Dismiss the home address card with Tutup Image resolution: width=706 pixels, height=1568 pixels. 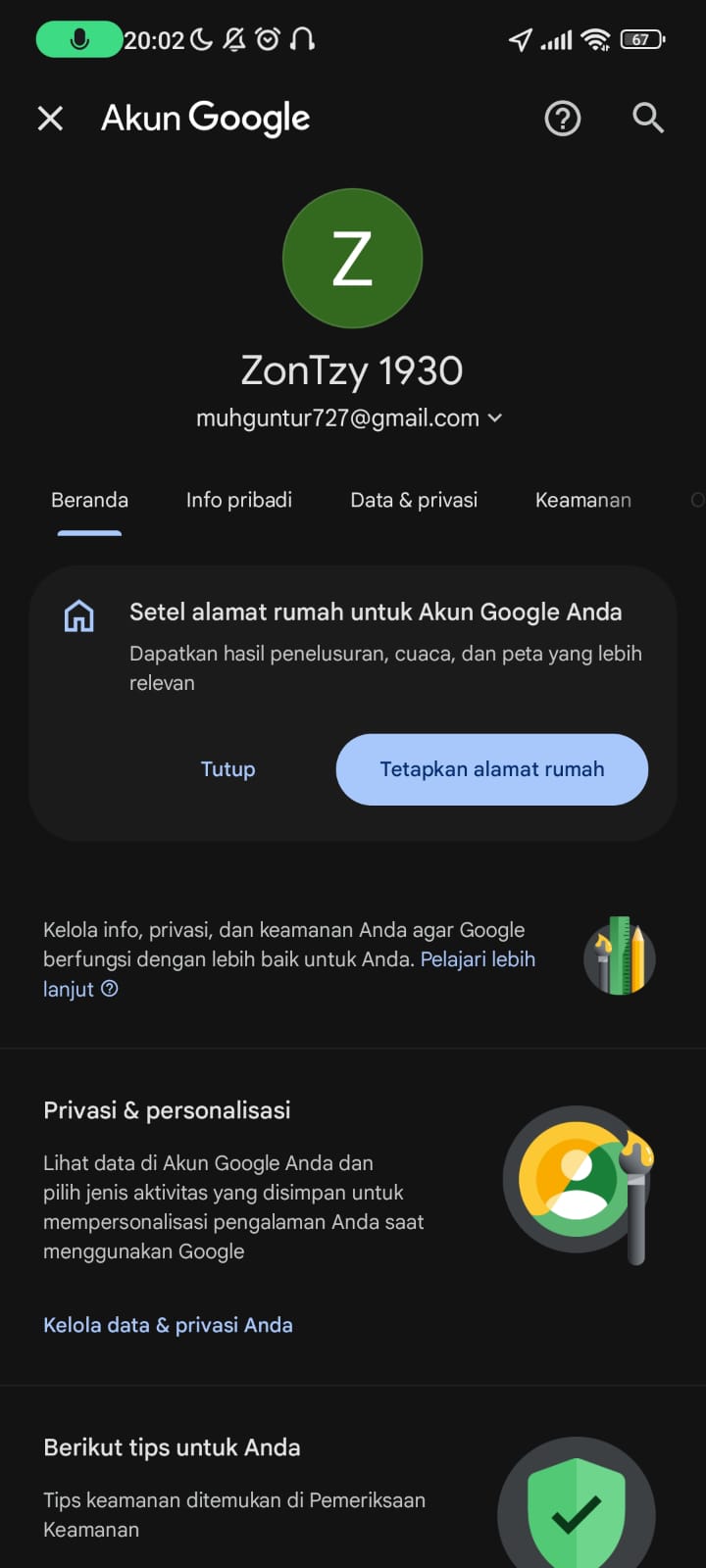click(228, 769)
